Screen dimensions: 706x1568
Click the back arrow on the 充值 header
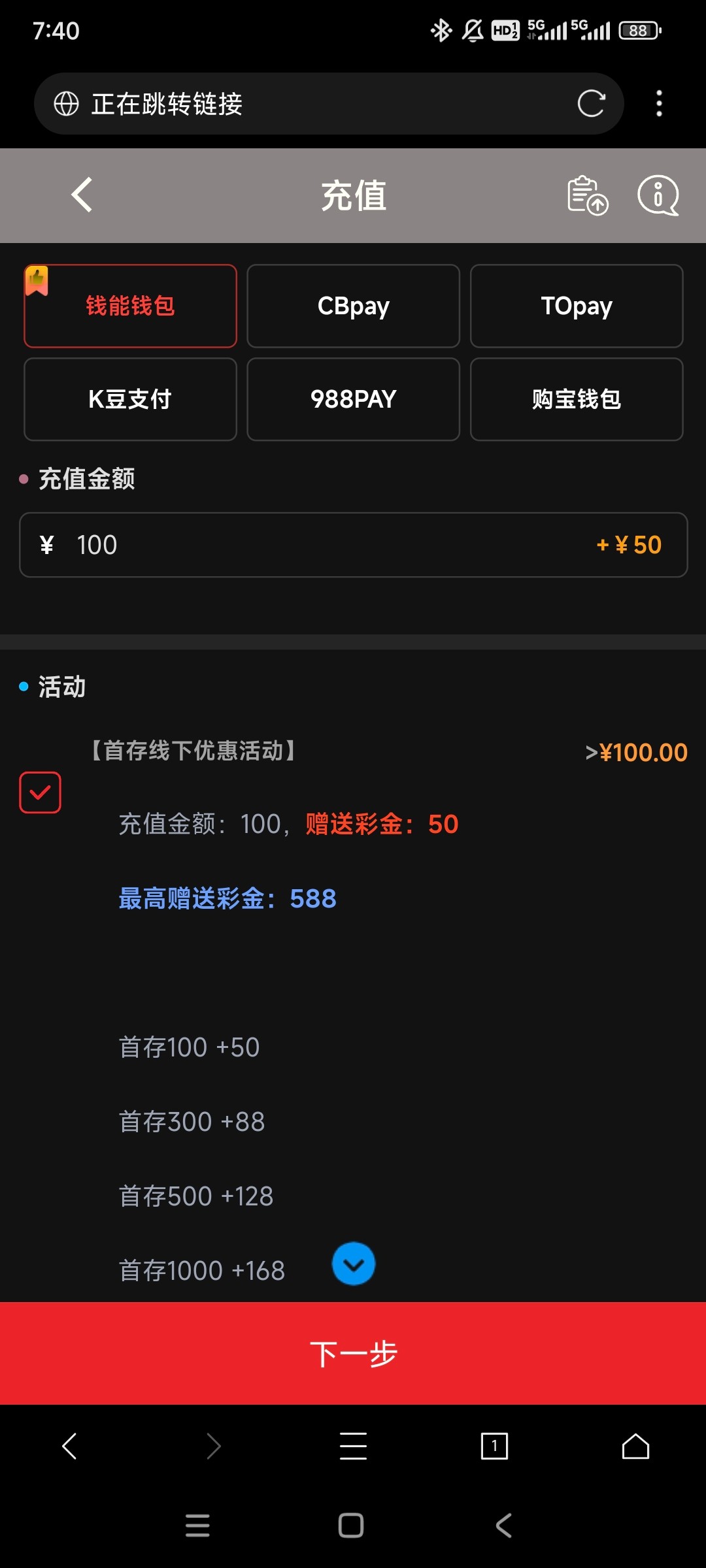[x=80, y=194]
